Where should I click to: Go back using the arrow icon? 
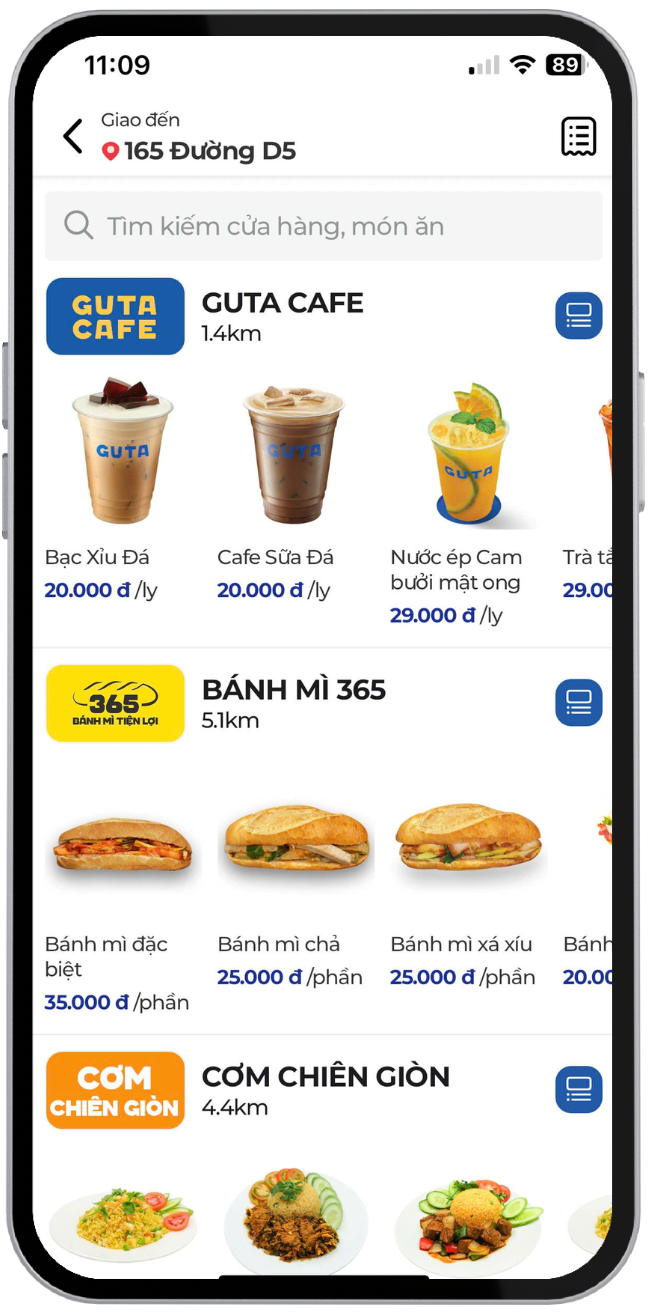(72, 136)
